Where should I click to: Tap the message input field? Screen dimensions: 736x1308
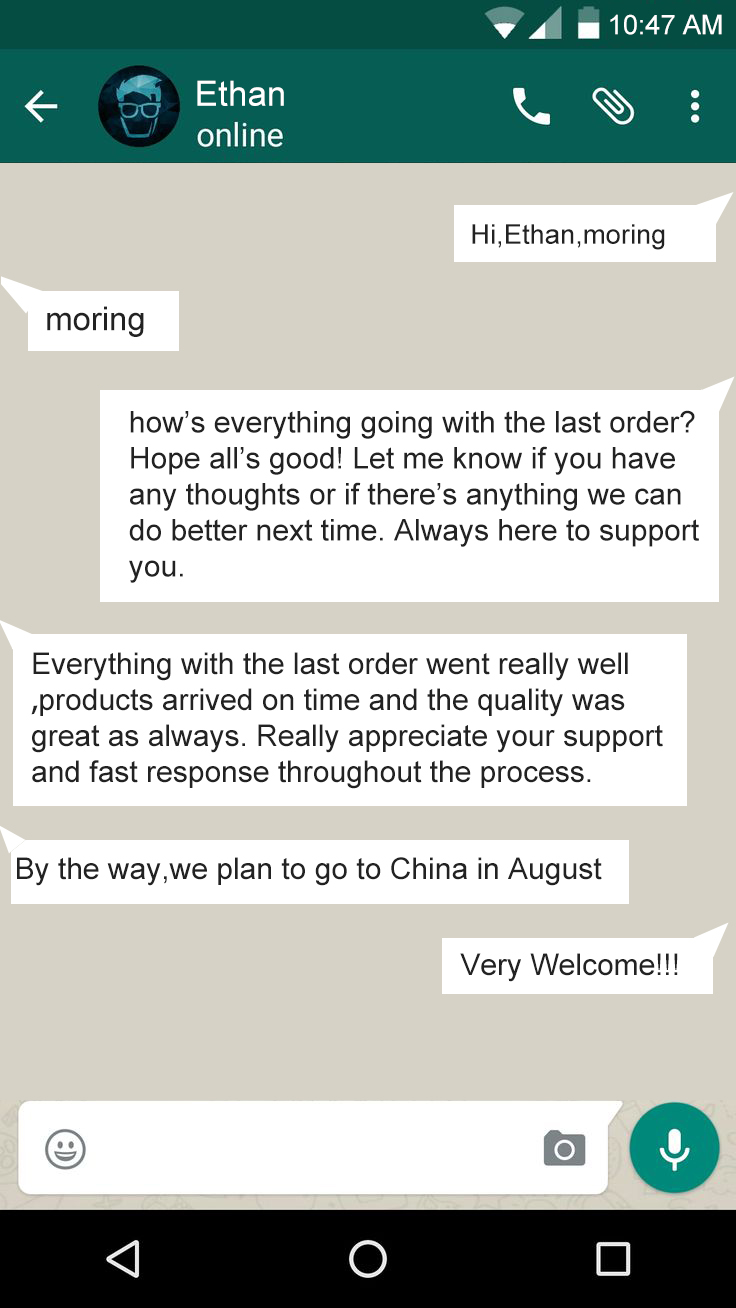pos(310,1149)
